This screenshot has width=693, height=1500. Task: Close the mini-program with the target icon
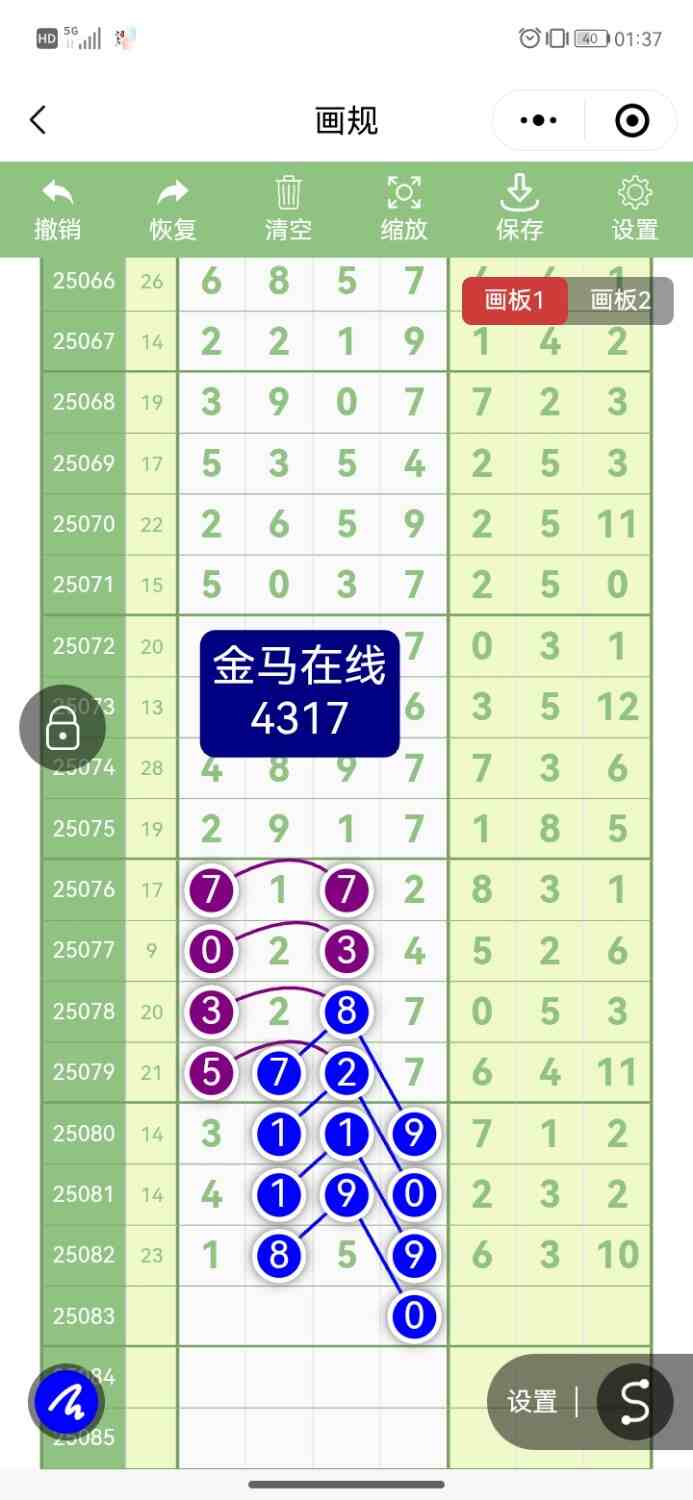point(632,121)
